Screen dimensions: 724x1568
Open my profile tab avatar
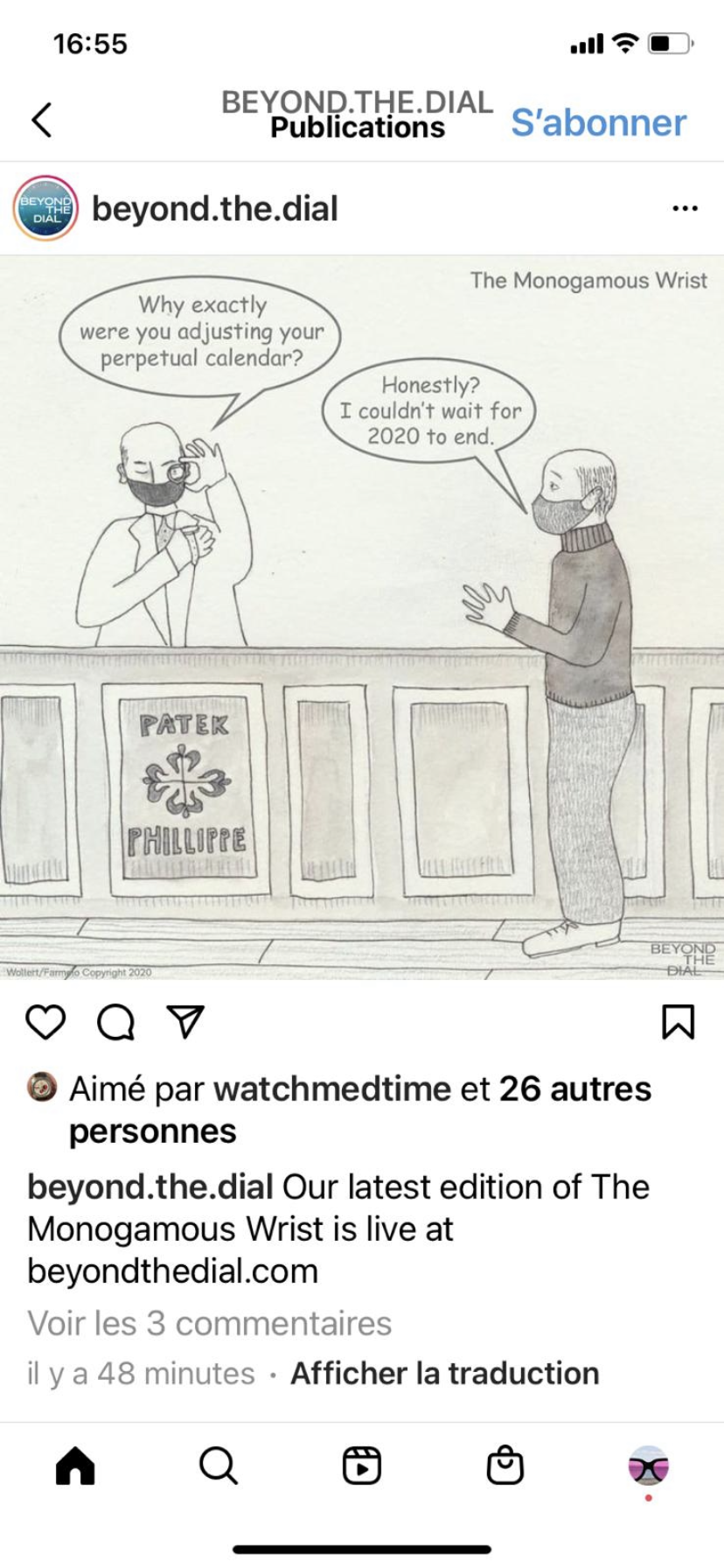[x=648, y=1466]
